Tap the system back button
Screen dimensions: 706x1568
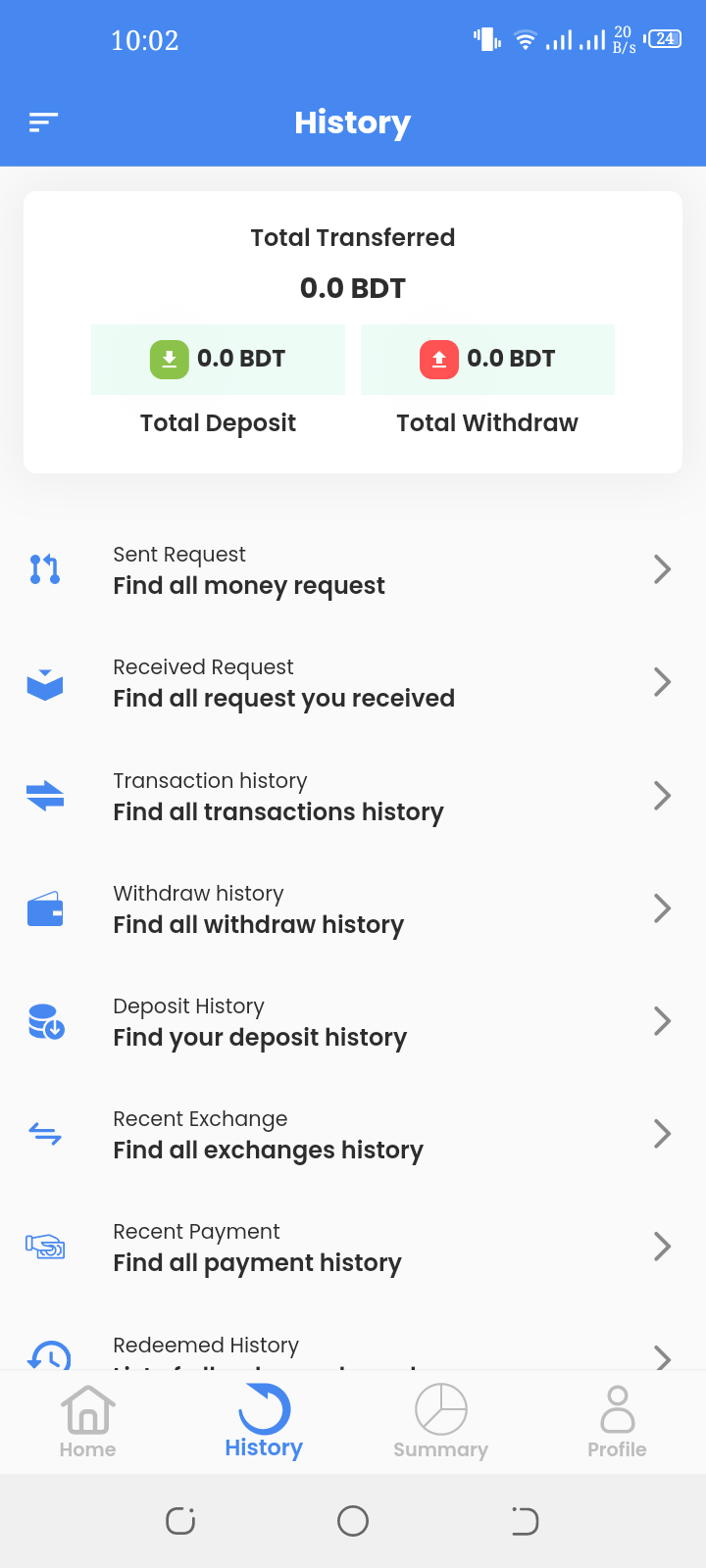[525, 1521]
